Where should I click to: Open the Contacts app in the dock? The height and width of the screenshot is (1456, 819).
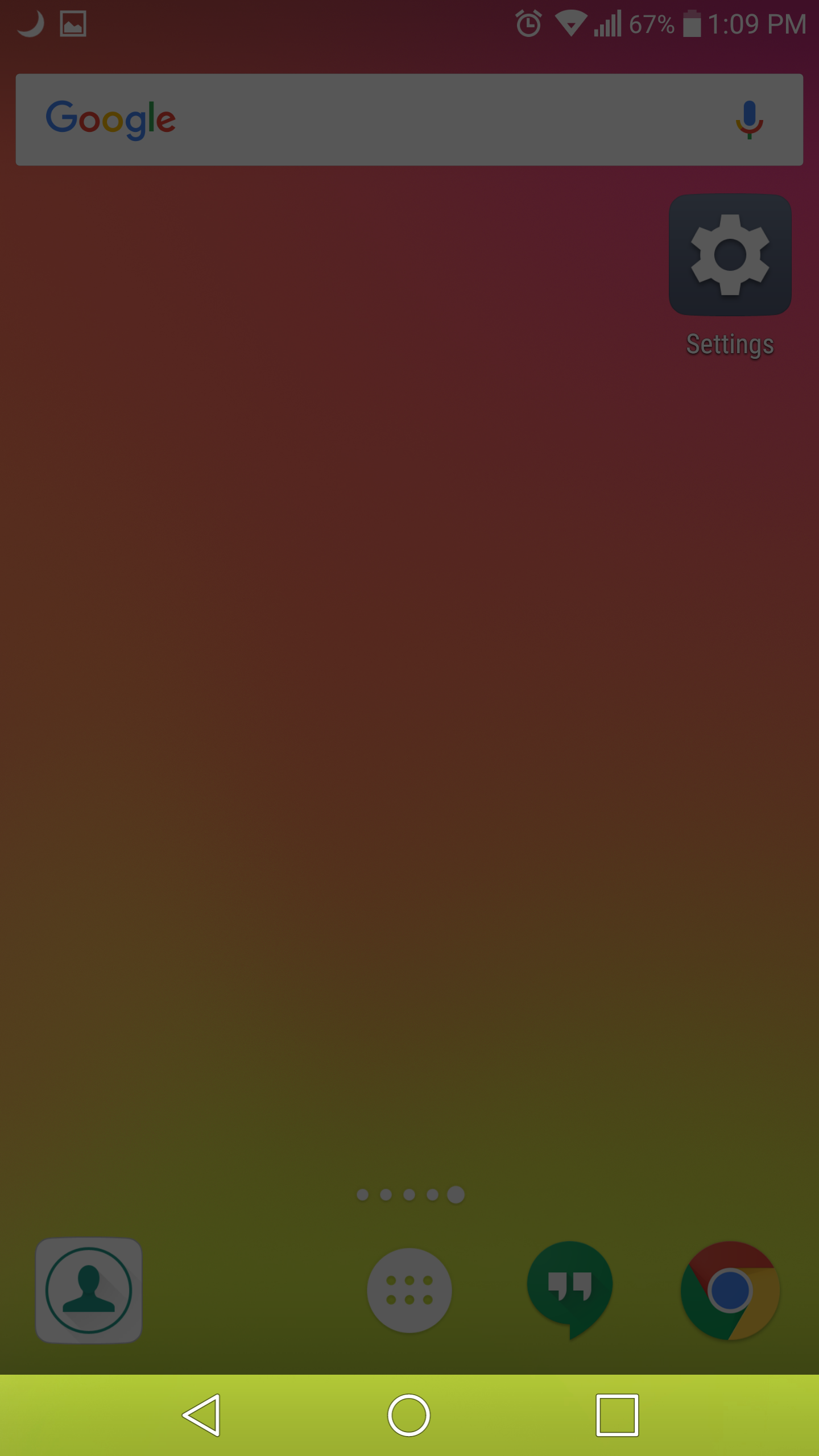89,1290
